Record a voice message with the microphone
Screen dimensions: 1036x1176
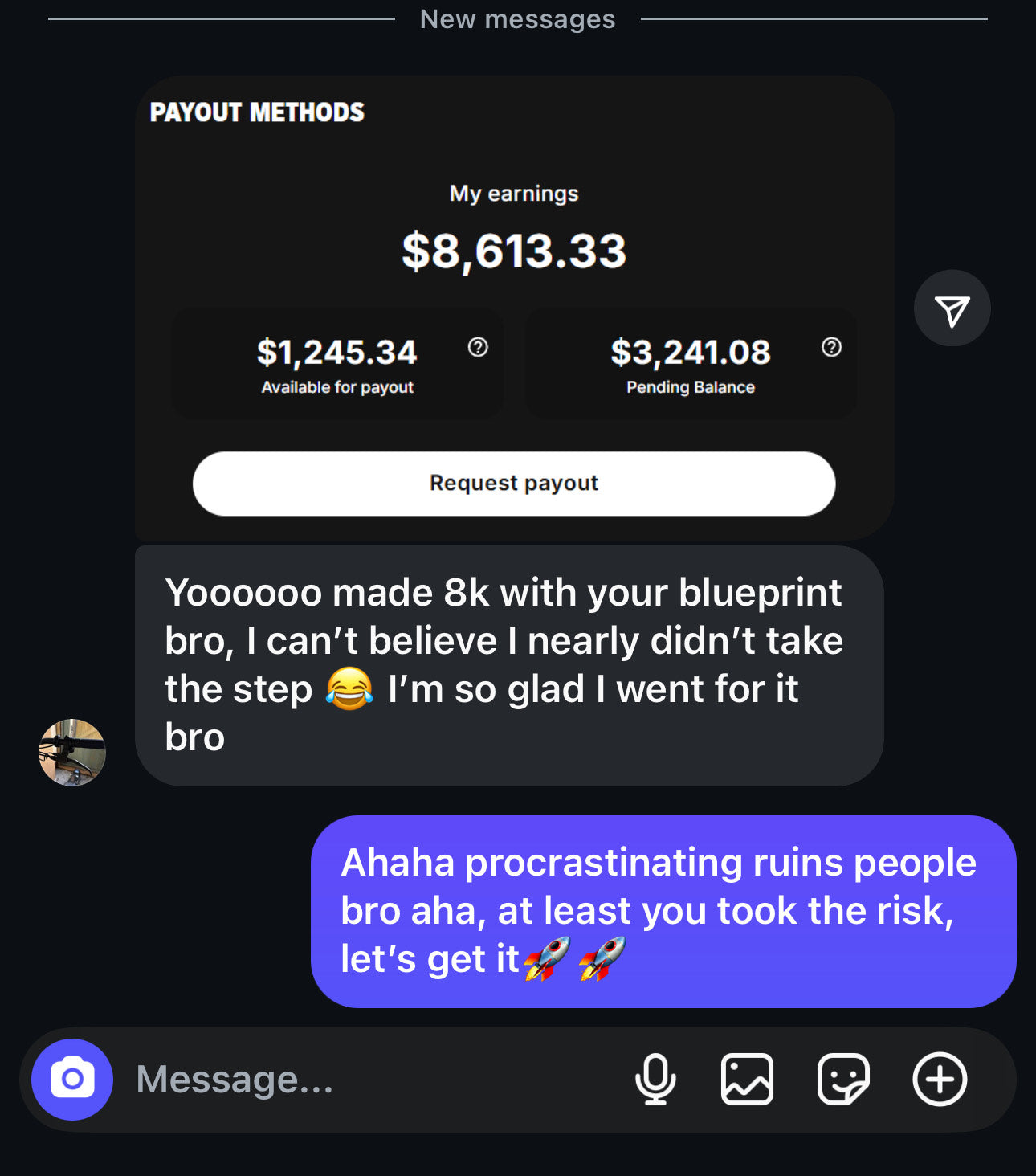(655, 1079)
